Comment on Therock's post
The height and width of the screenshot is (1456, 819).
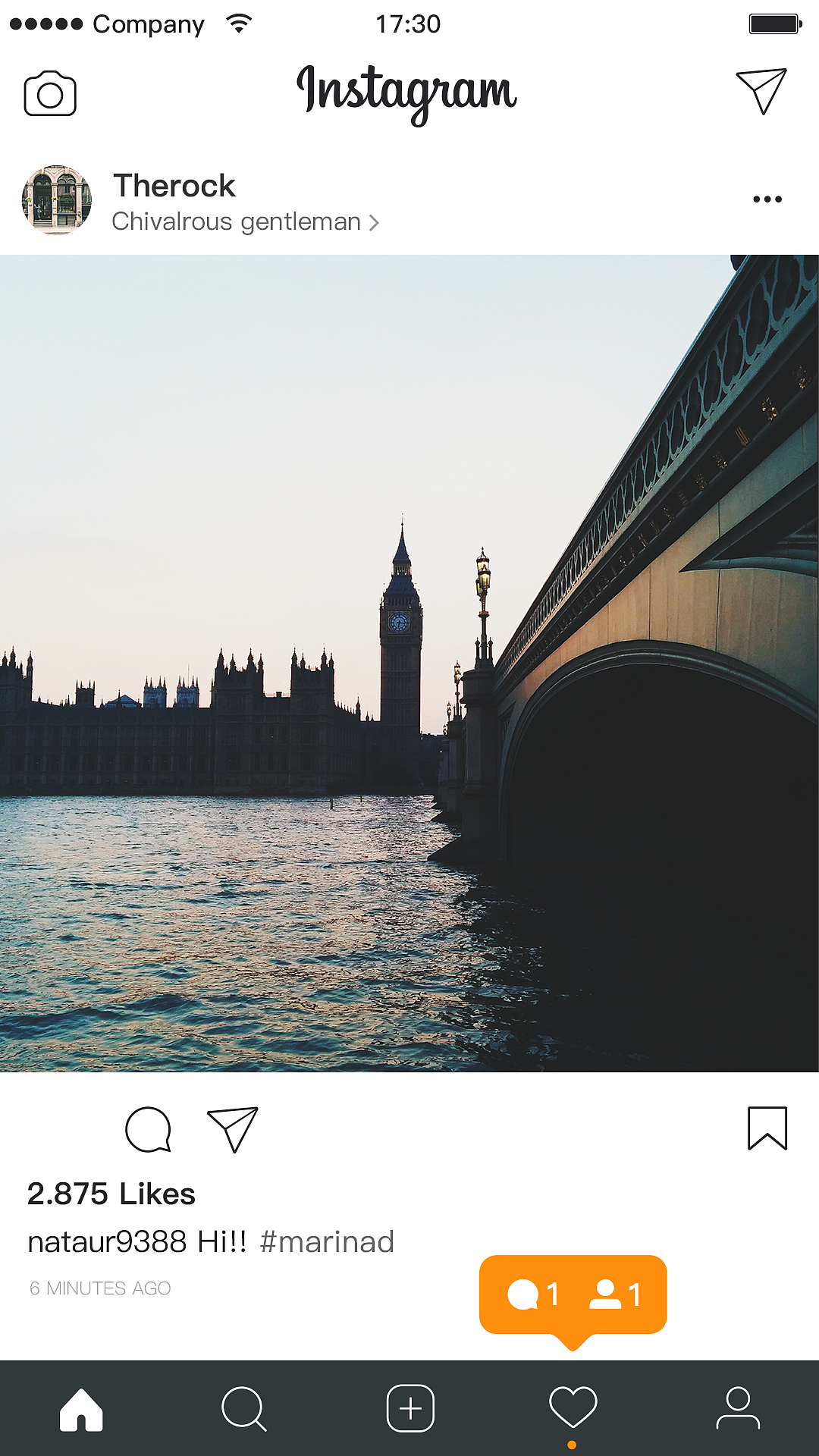point(148,1130)
